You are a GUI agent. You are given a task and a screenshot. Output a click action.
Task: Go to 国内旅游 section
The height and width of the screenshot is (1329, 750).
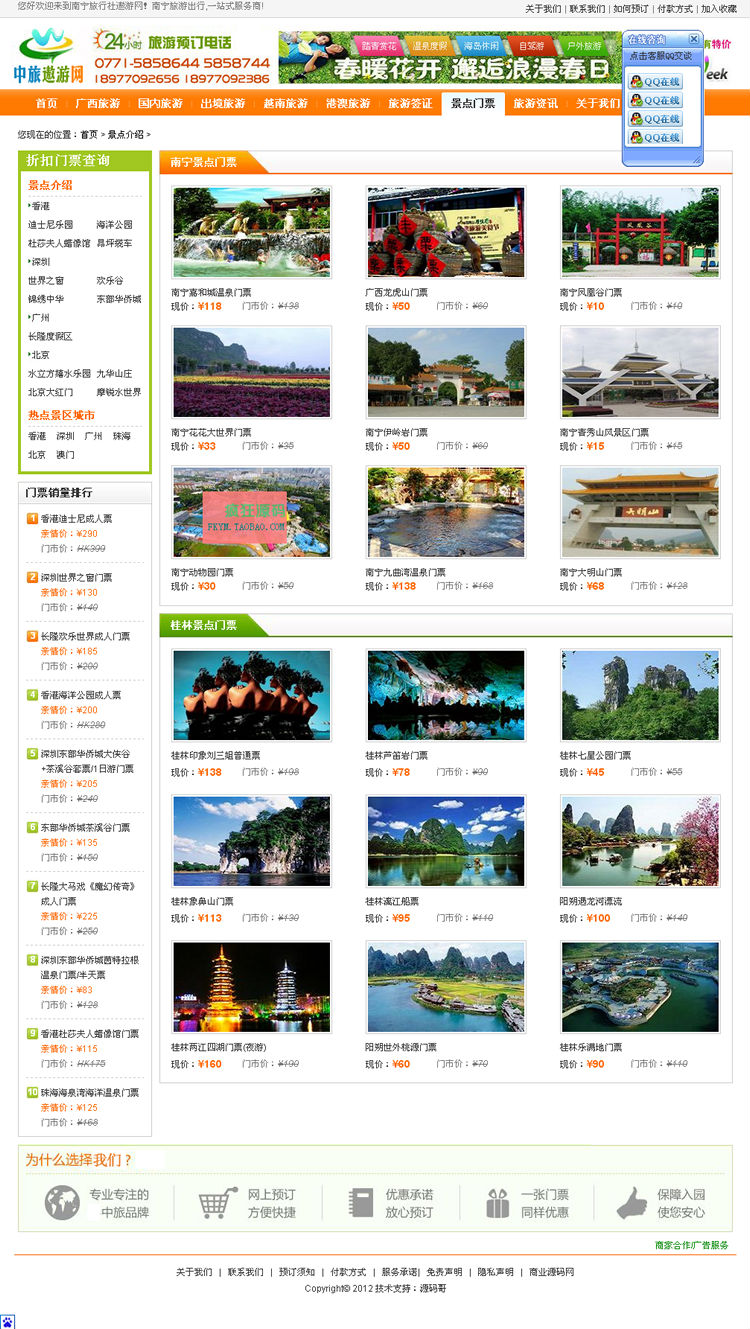pos(160,103)
